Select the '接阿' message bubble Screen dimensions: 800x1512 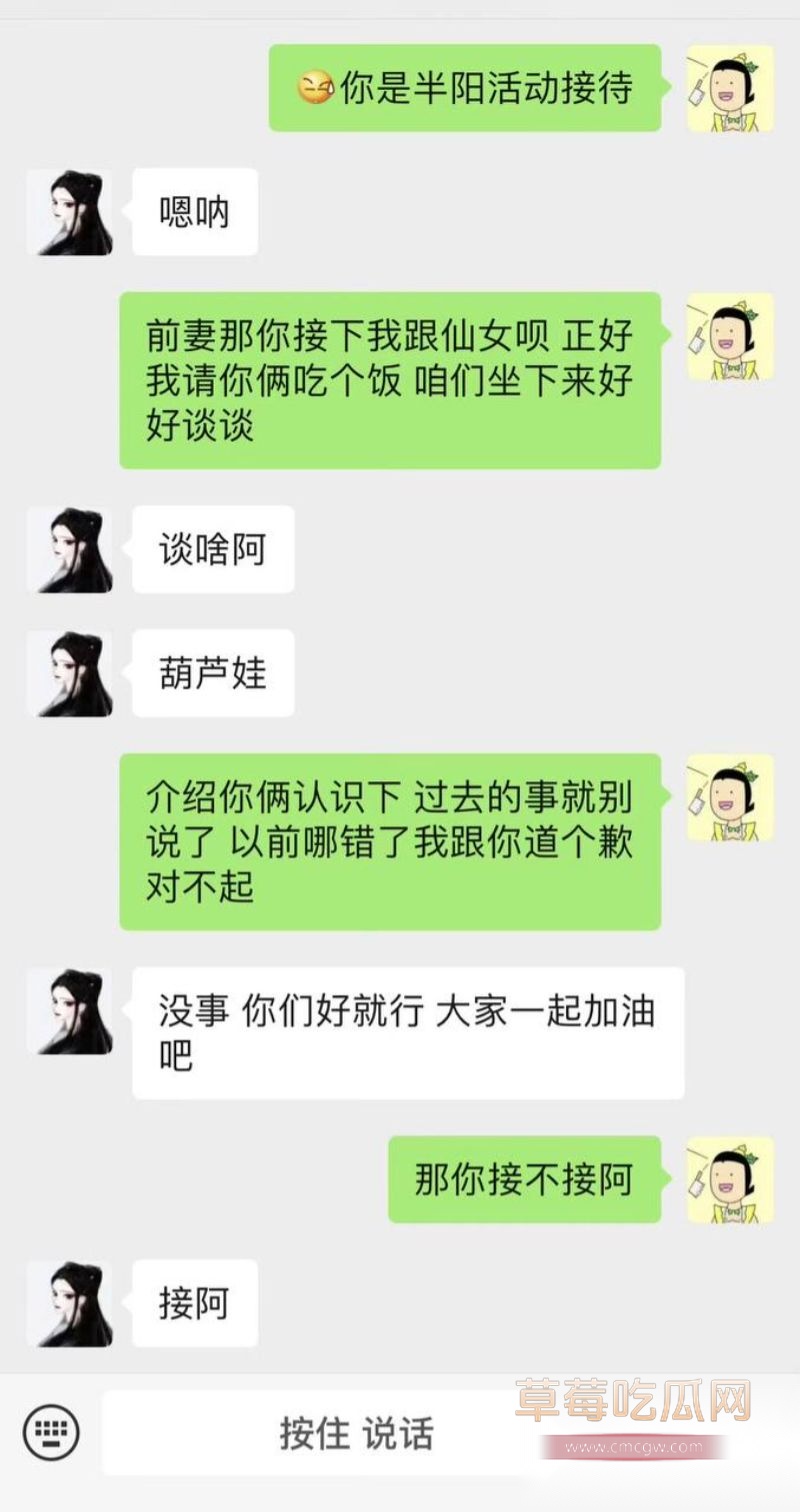point(196,1300)
